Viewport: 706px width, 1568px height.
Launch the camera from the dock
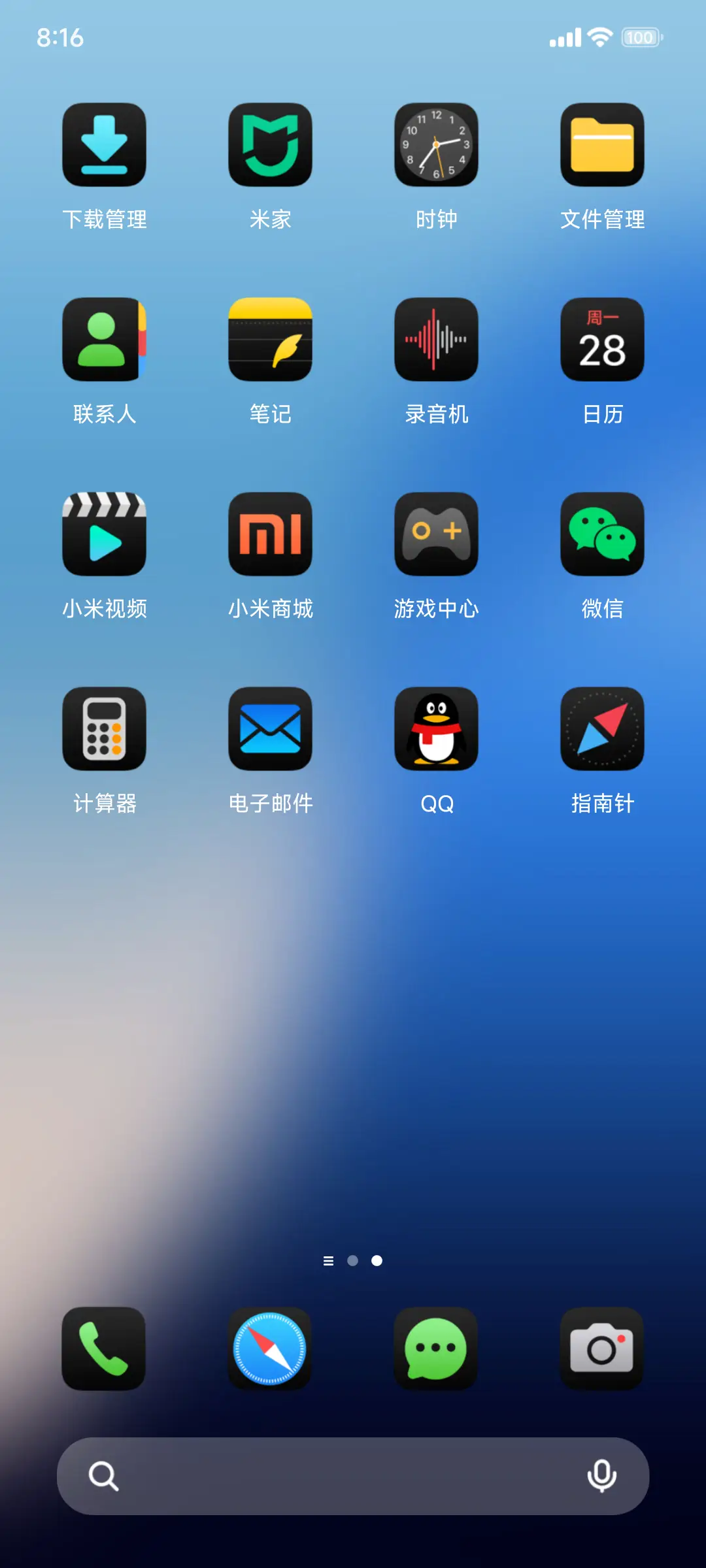tap(602, 1349)
